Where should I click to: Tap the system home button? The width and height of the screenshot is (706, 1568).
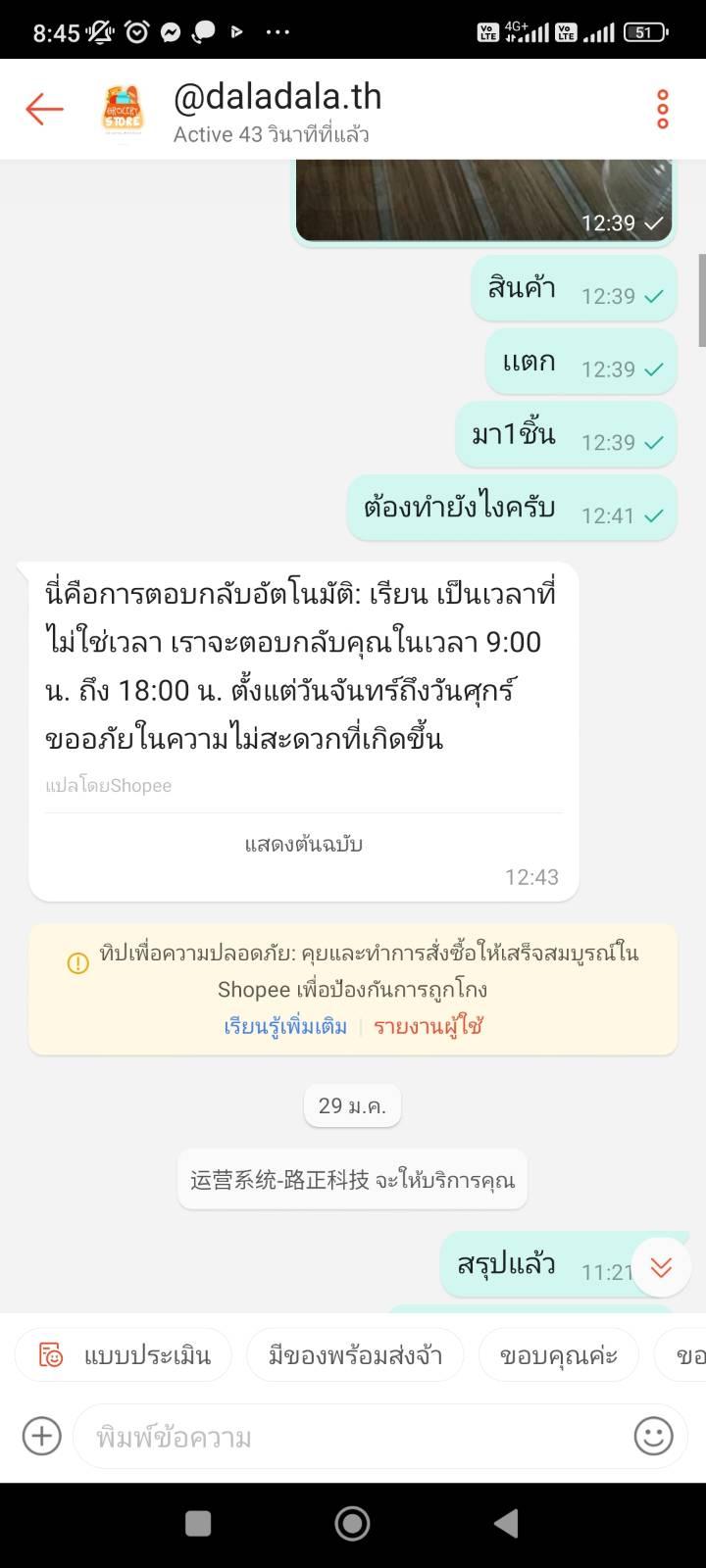click(x=352, y=1523)
